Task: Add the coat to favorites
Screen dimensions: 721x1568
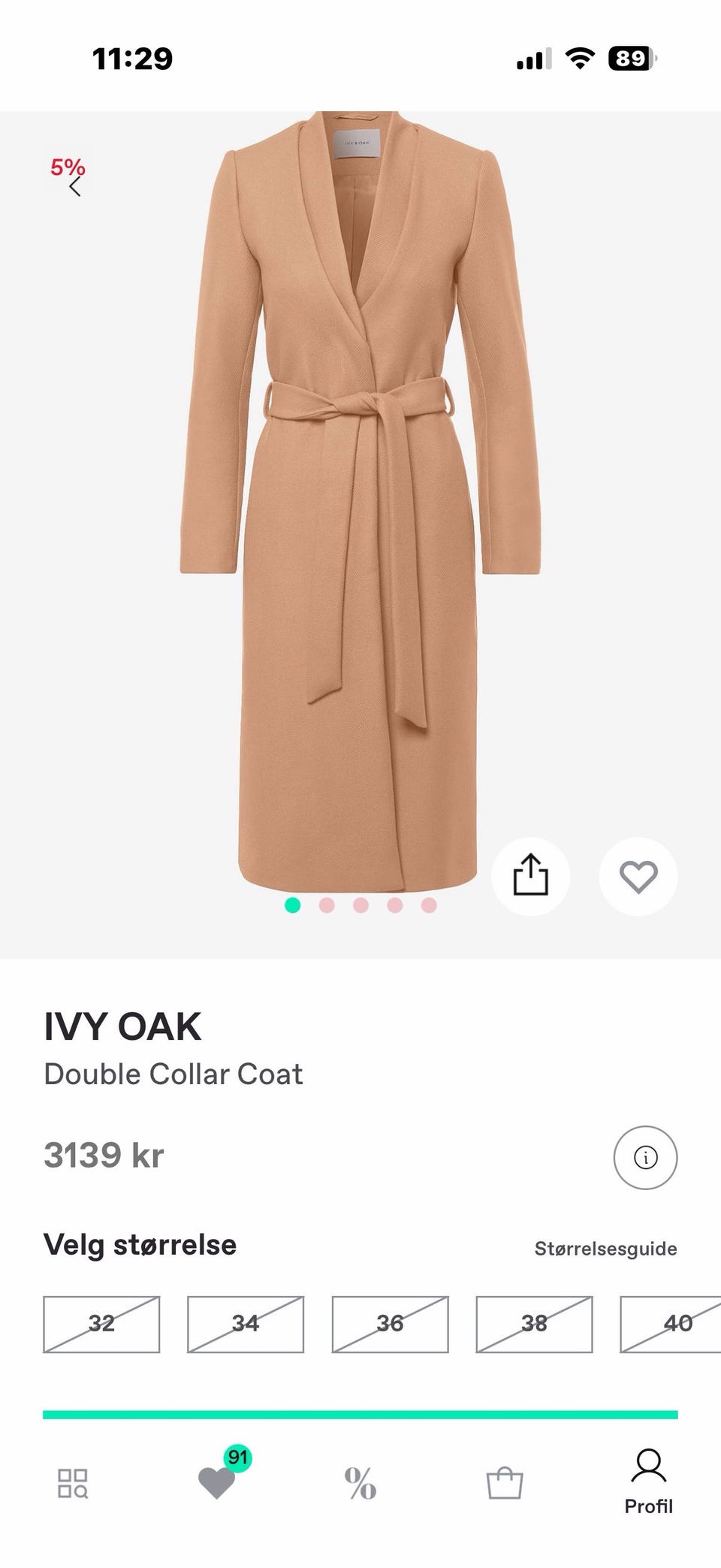Action: (x=638, y=876)
